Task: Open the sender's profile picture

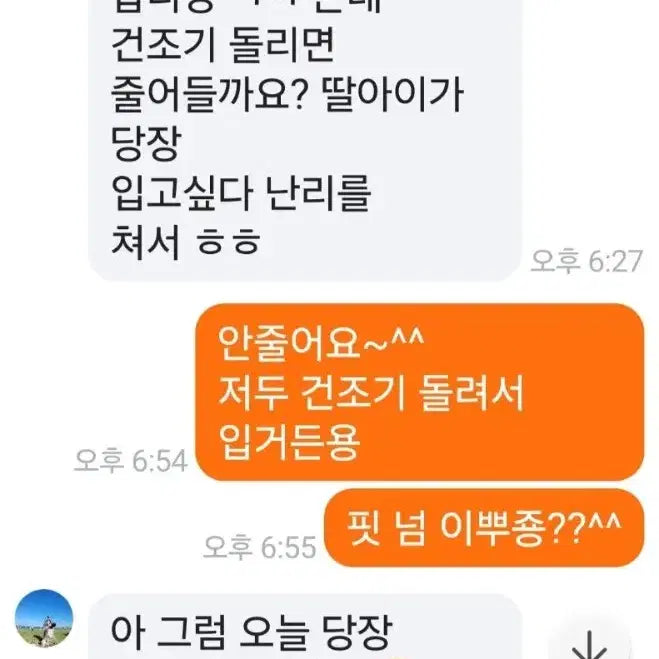Action: 44,621
